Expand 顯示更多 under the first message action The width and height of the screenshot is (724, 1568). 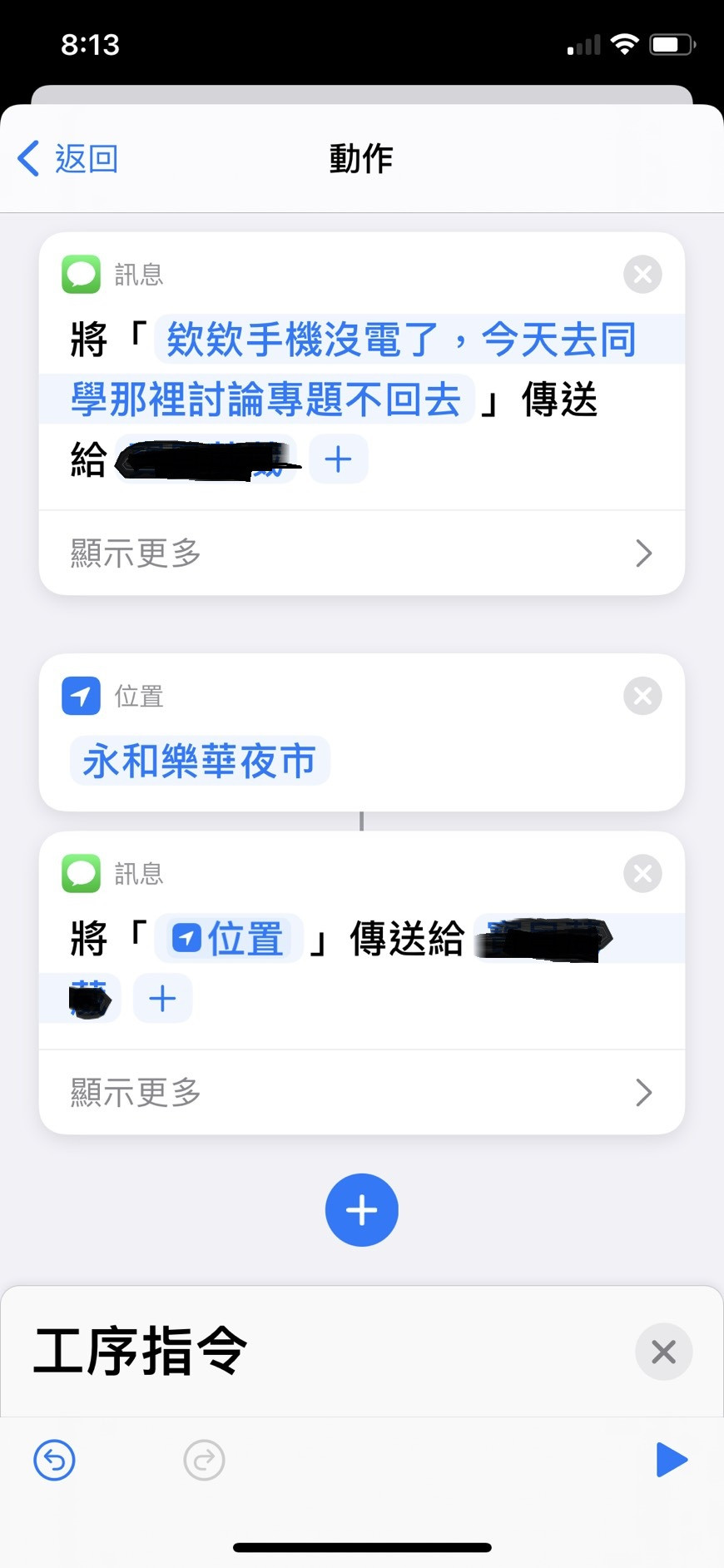click(x=361, y=553)
